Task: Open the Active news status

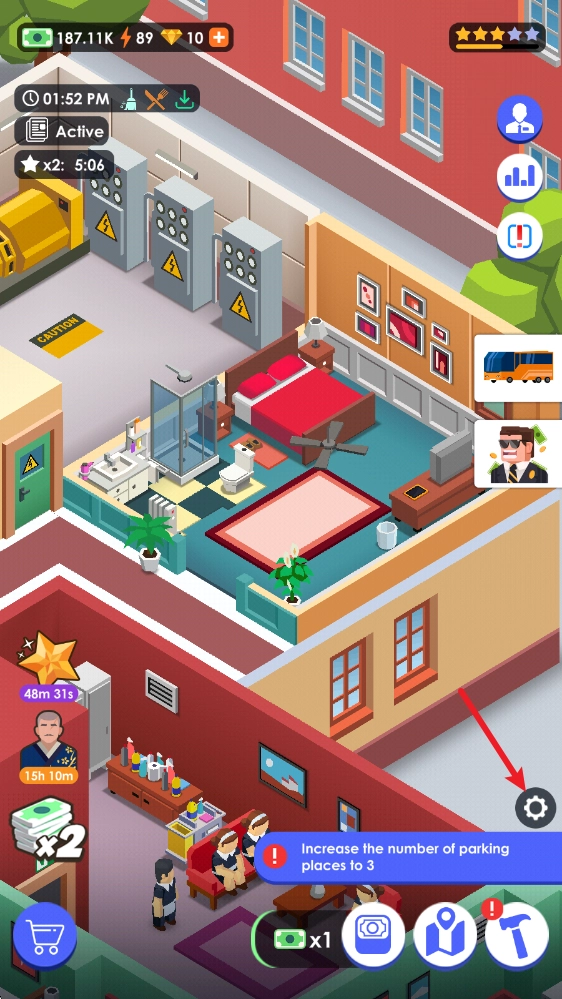Action: 62,132
